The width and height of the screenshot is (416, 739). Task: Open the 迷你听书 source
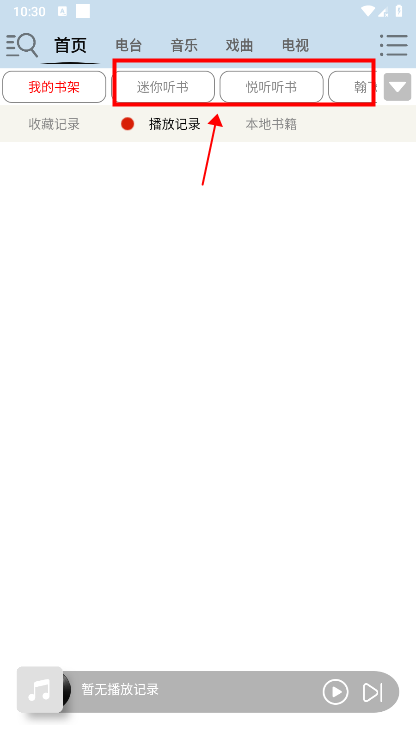[163, 87]
